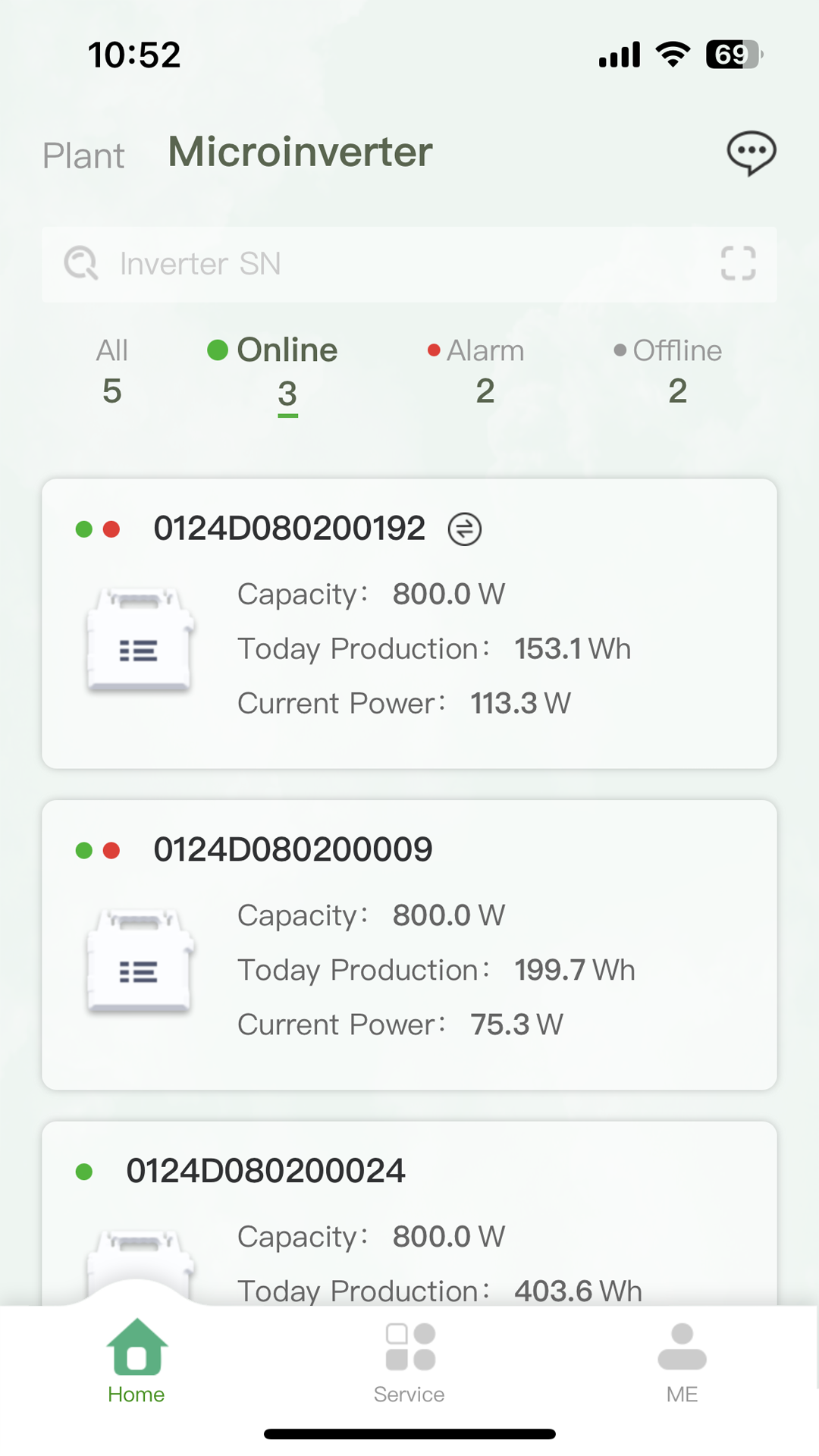819x1456 pixels.
Task: Switch to the Plant tab
Action: pyautogui.click(x=83, y=154)
